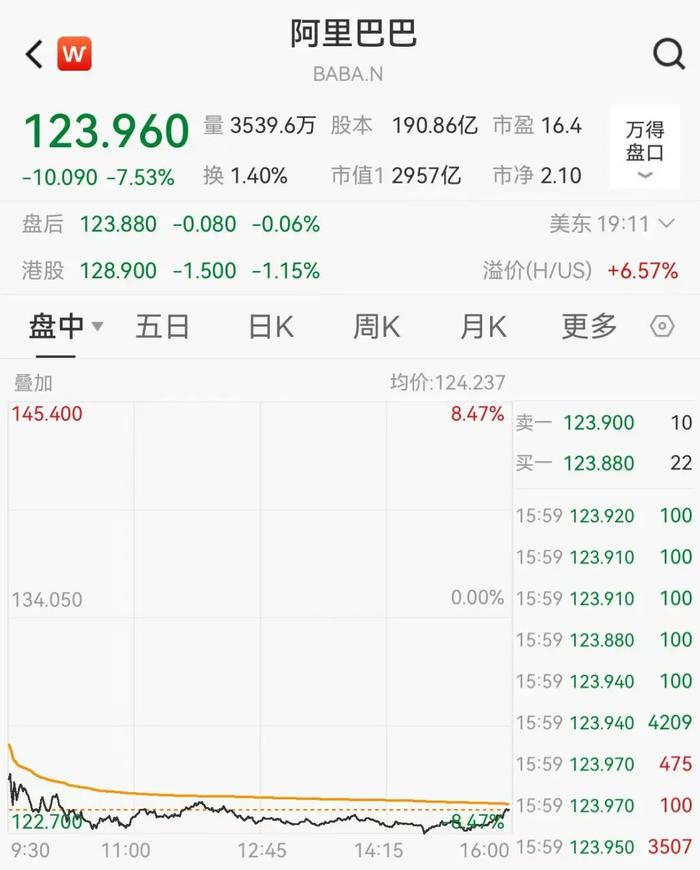Open the 更多 chart options
Screen dimensions: 700x870
(x=589, y=326)
